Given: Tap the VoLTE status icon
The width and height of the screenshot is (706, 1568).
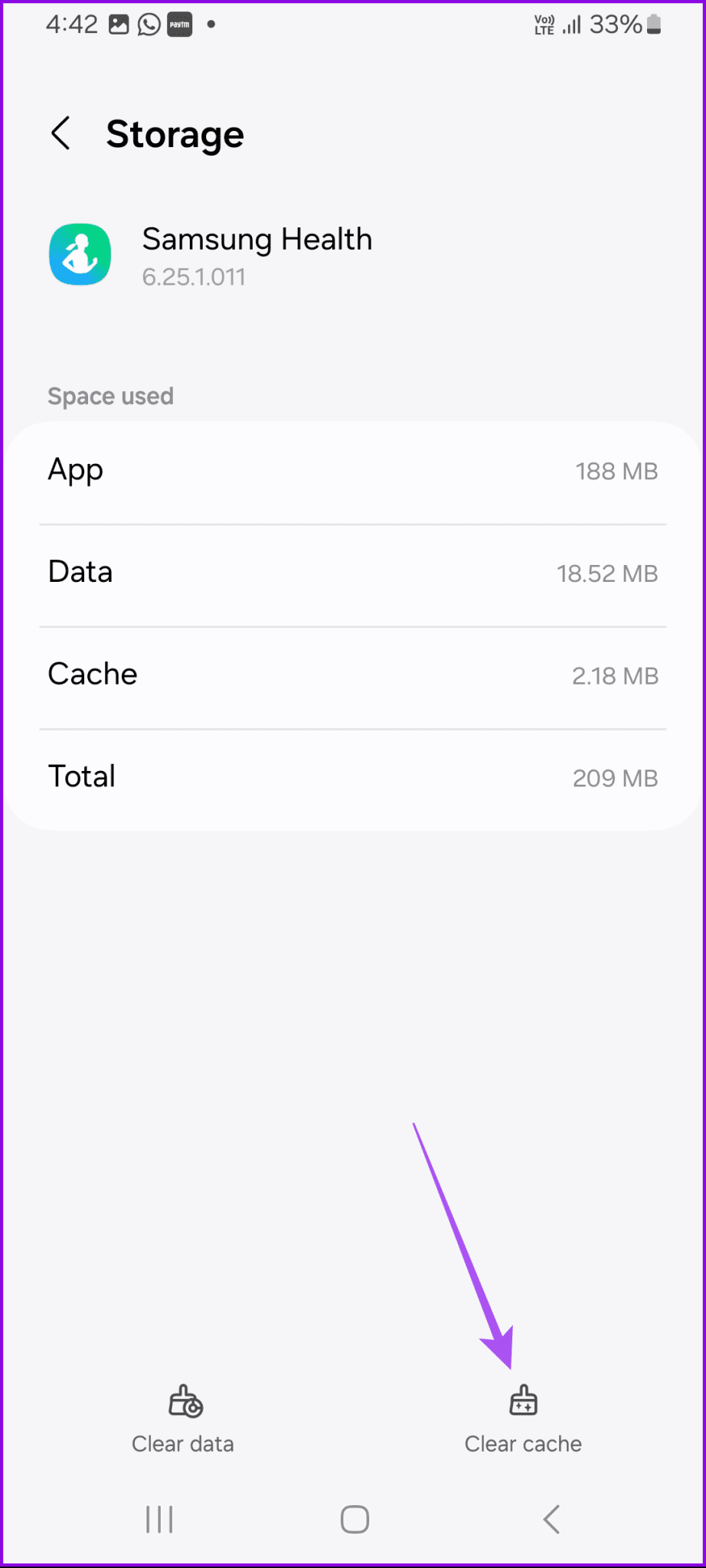Looking at the screenshot, I should click(544, 24).
